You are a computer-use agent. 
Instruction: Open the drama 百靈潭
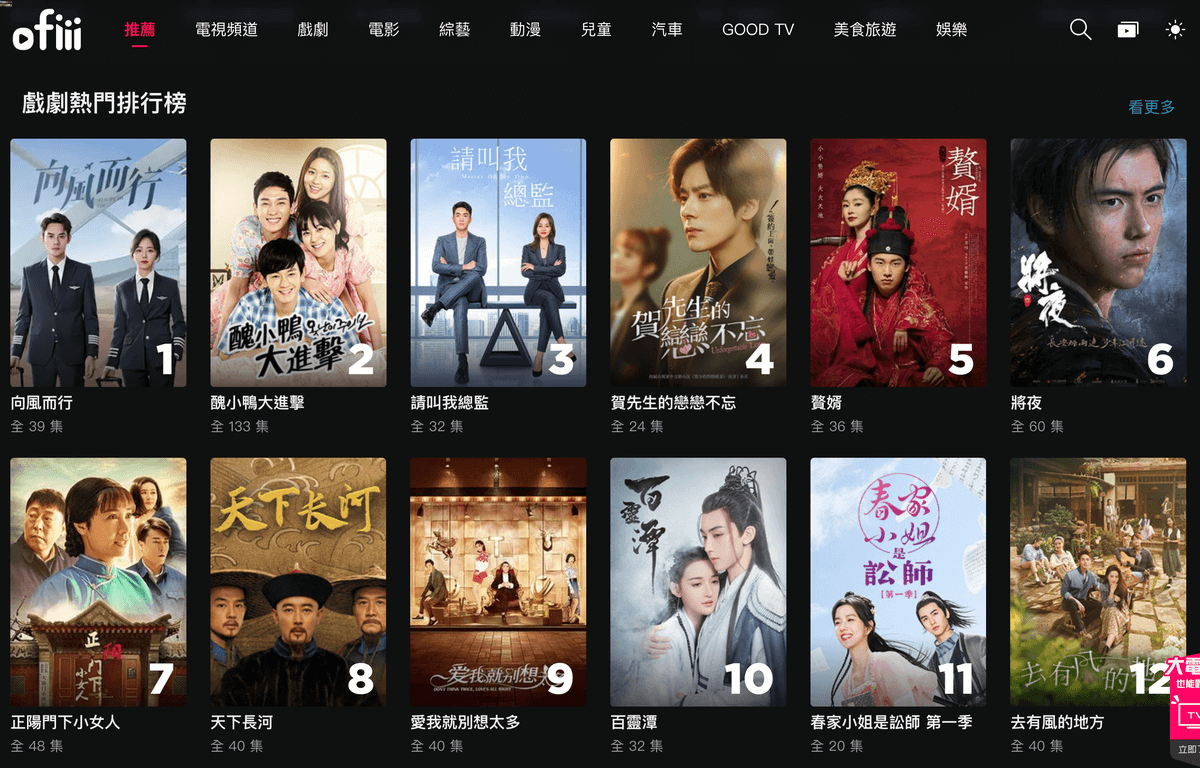pyautogui.click(x=698, y=582)
